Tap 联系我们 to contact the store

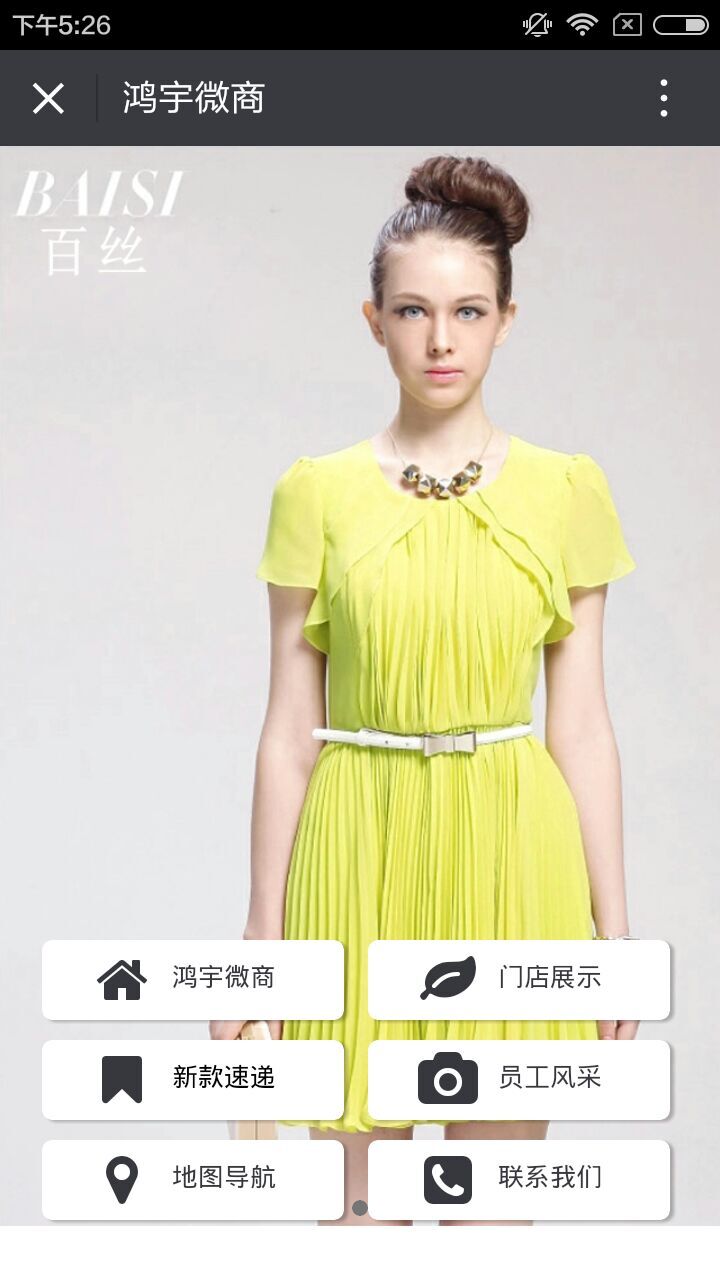click(x=518, y=1179)
